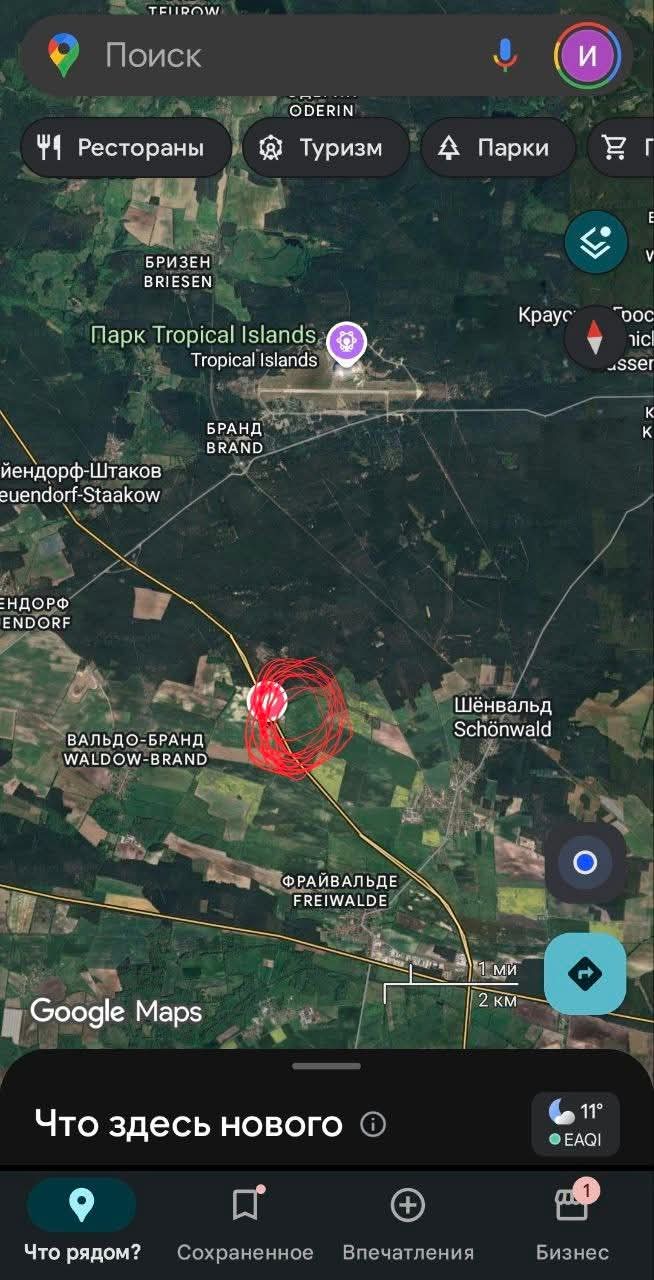The height and width of the screenshot is (1280, 654).
Task: Switch to the Бизнес tab
Action: coord(572,1221)
